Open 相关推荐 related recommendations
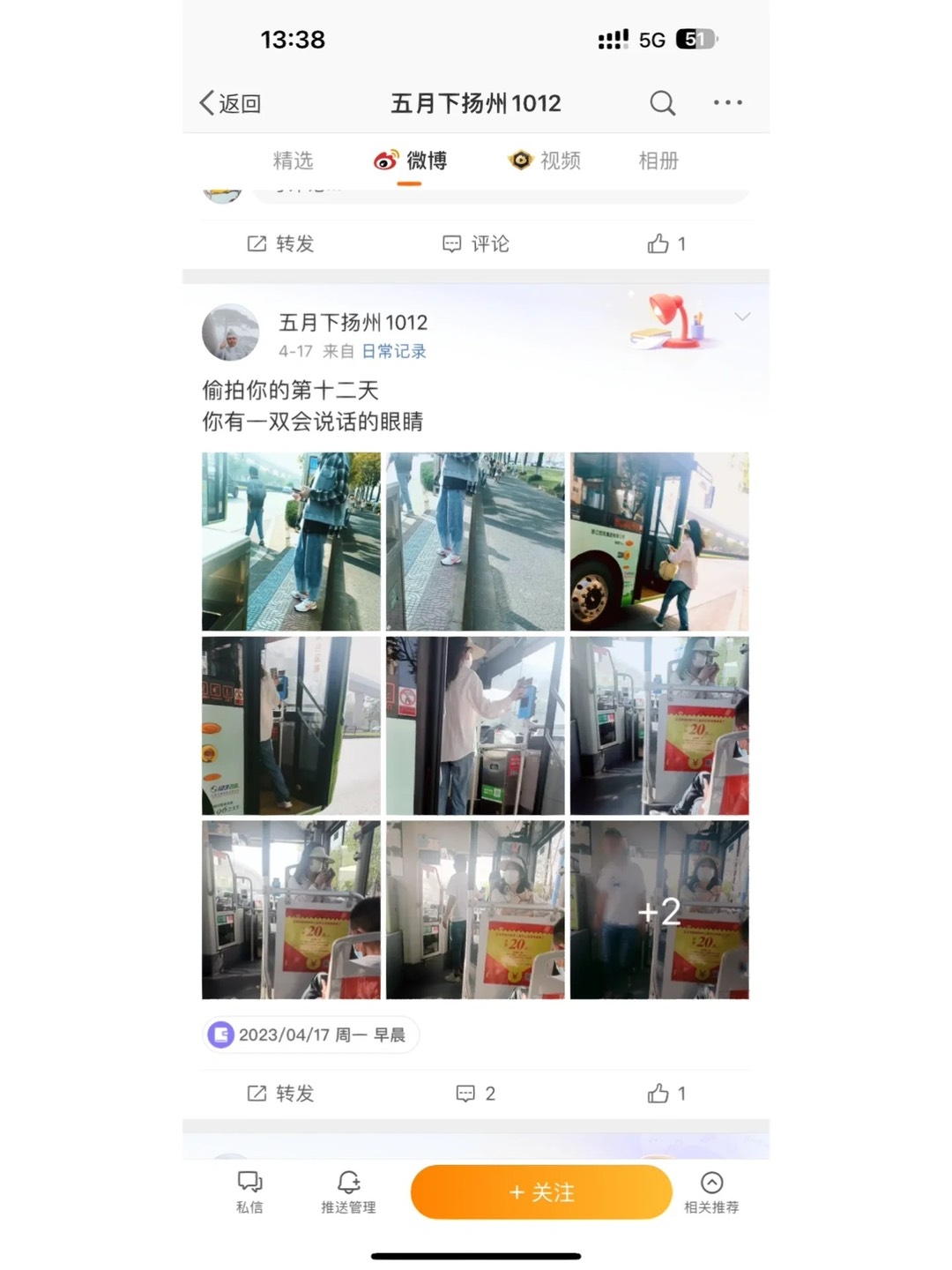Image resolution: width=952 pixels, height=1270 pixels. [x=711, y=1192]
